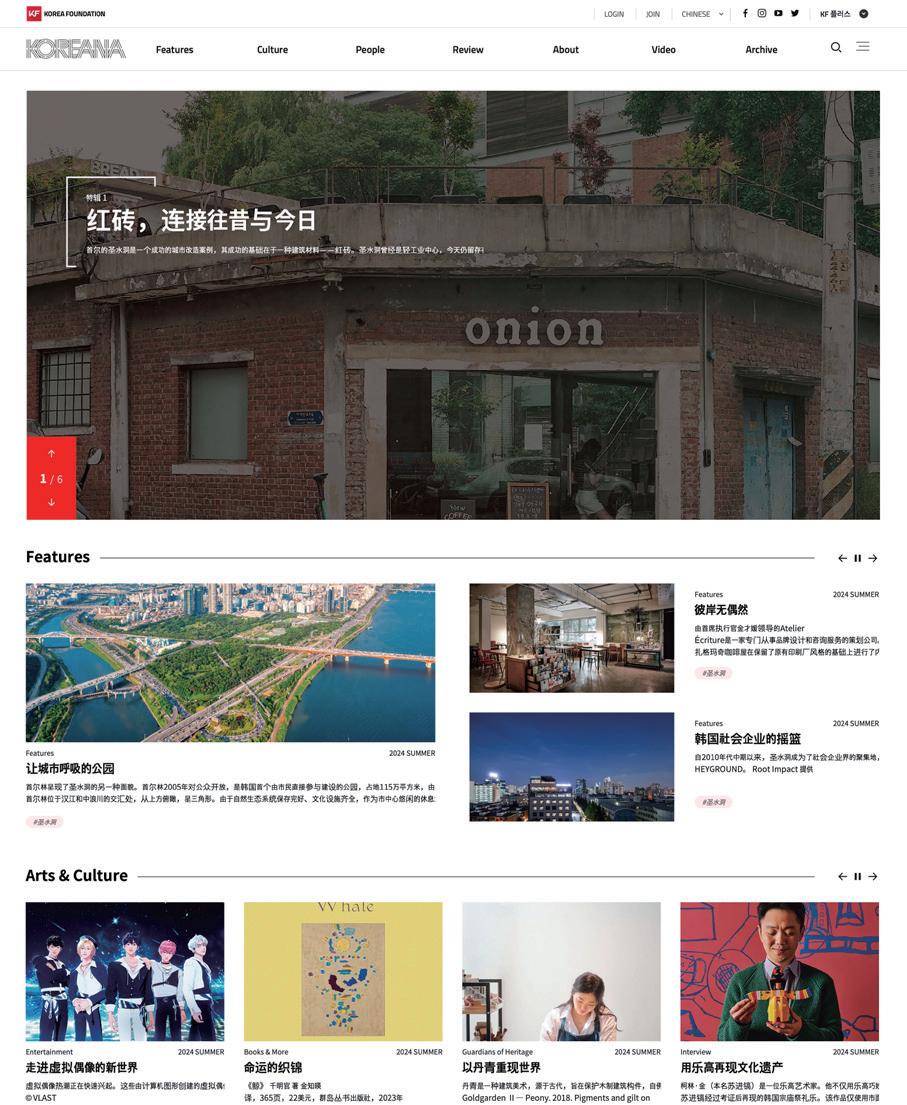Open the Features menu in the nav bar
The image size is (907, 1105).
point(174,49)
